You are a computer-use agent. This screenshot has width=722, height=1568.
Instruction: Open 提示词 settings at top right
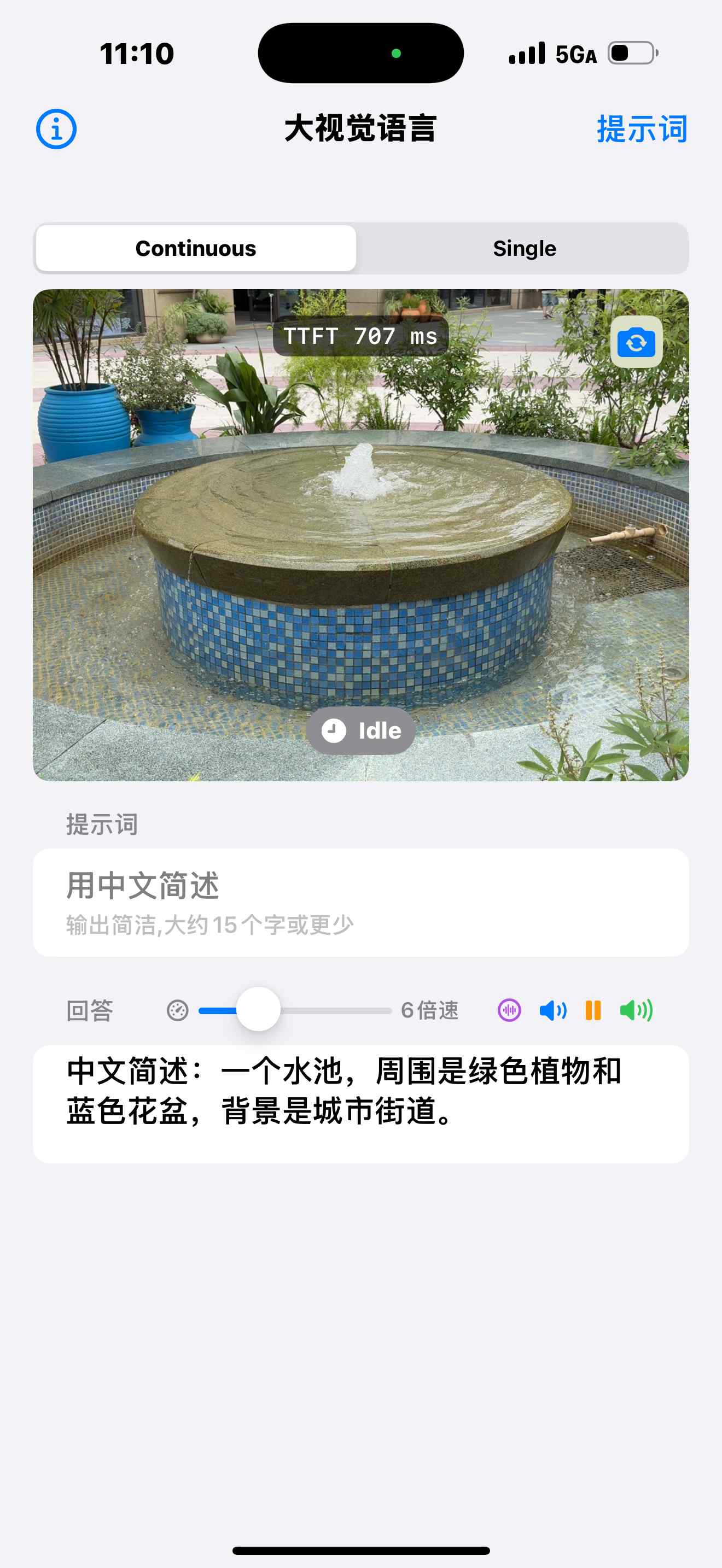tap(641, 129)
